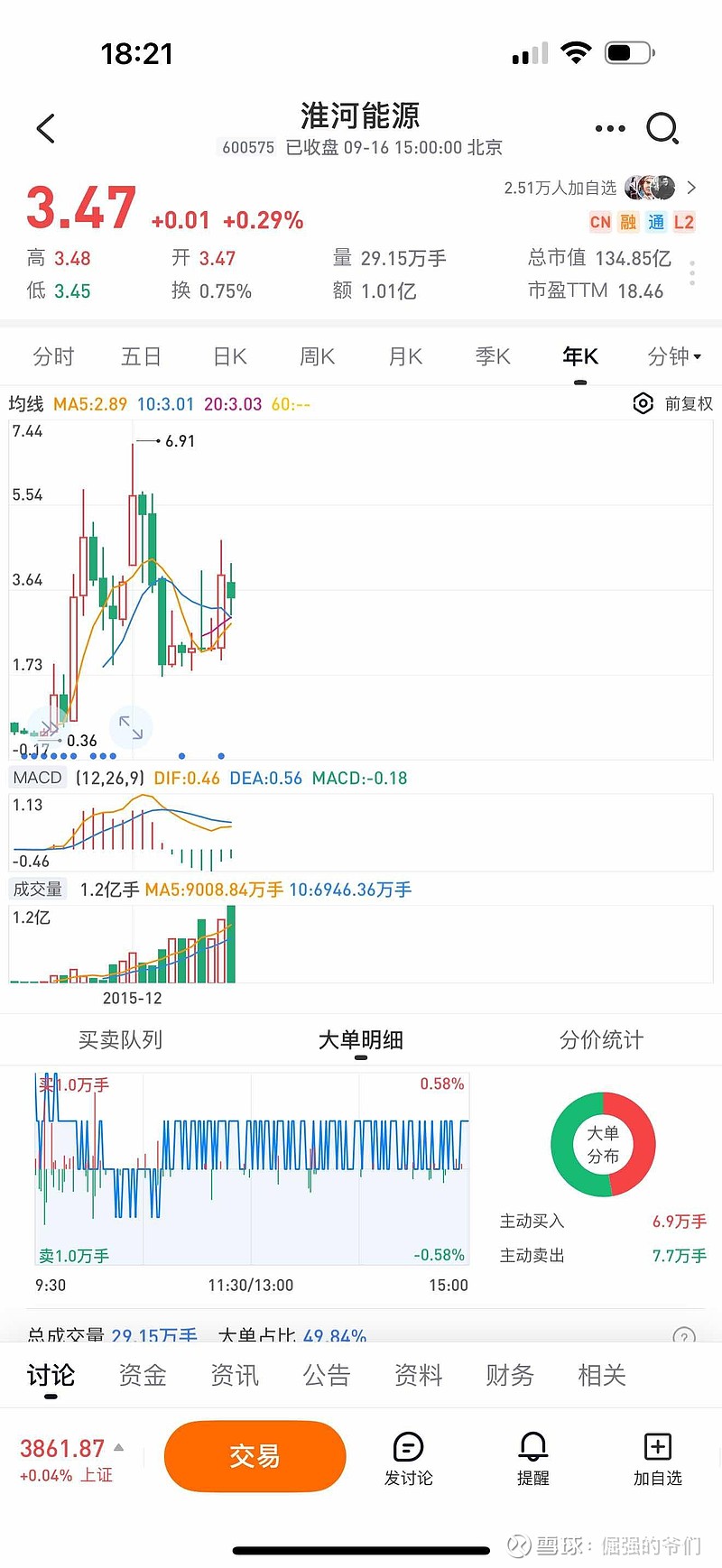Switch to the 月K chart tab
Viewport: 722px width, 1568px height.
pos(405,357)
